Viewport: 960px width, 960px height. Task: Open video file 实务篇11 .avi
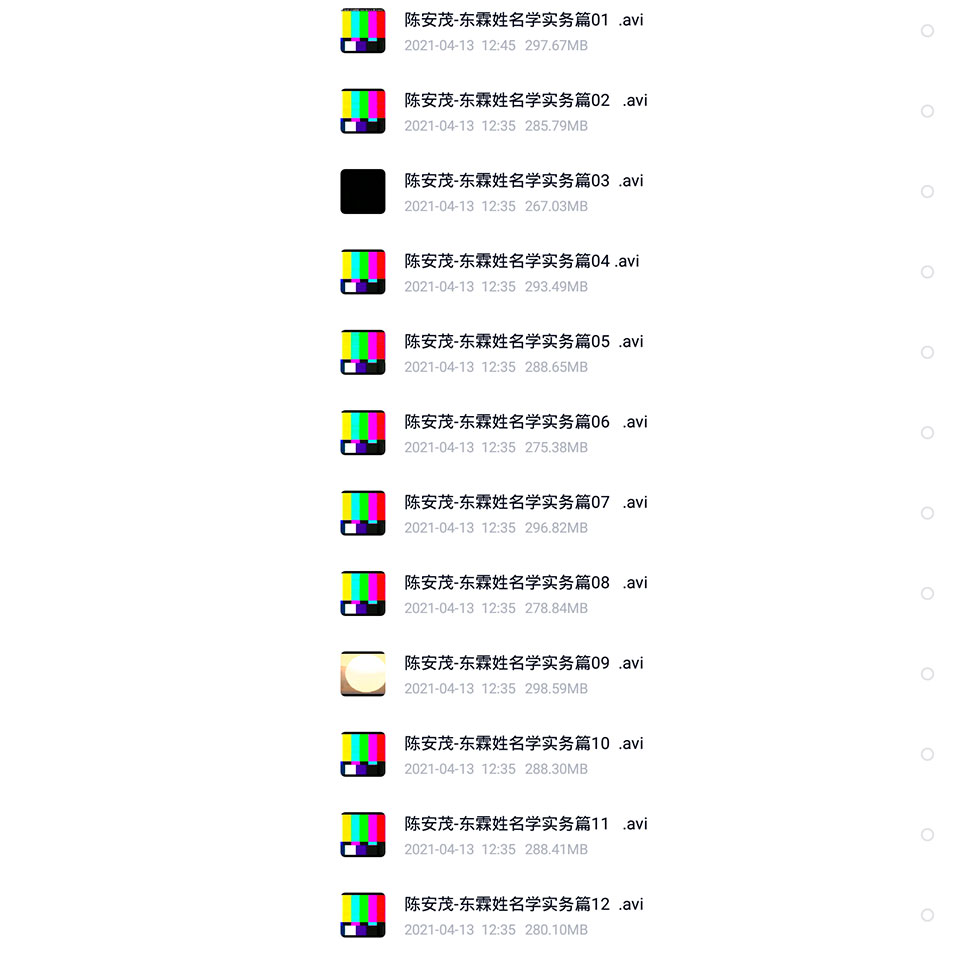[524, 824]
